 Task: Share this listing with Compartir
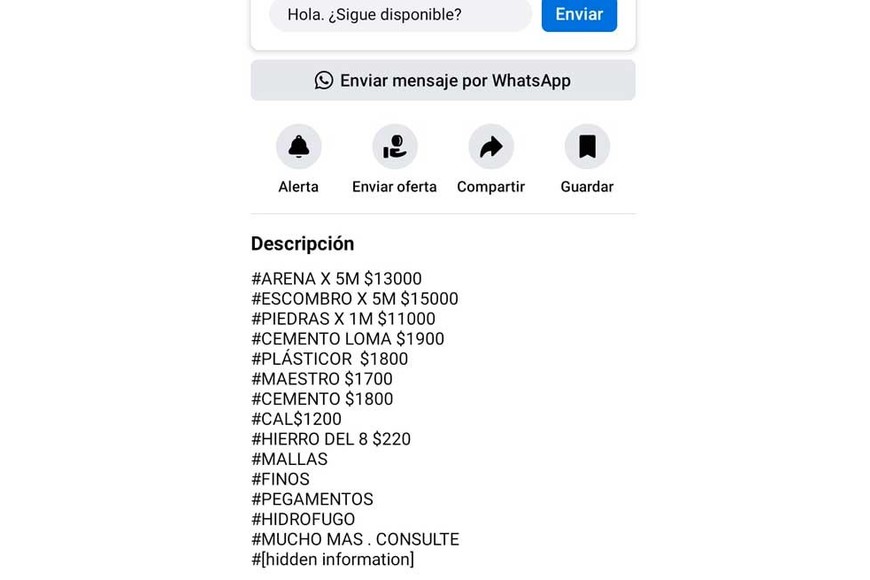click(491, 147)
